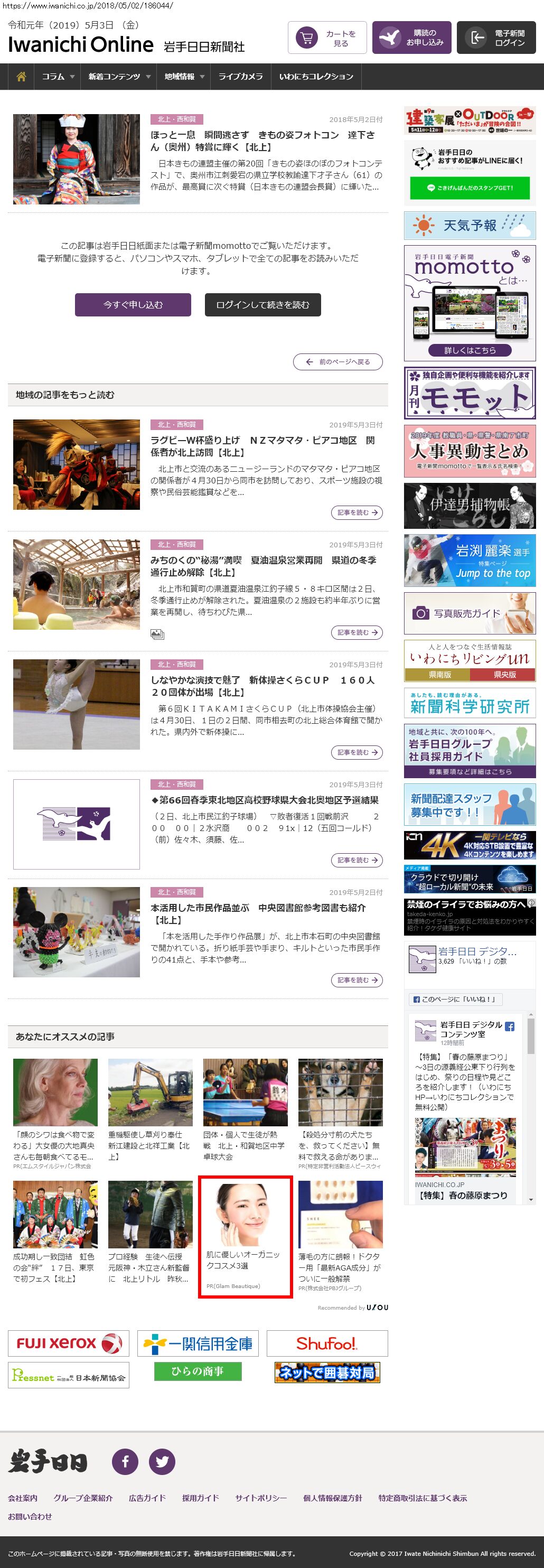
Task: Select ログインして続きを読む
Action: (x=262, y=305)
